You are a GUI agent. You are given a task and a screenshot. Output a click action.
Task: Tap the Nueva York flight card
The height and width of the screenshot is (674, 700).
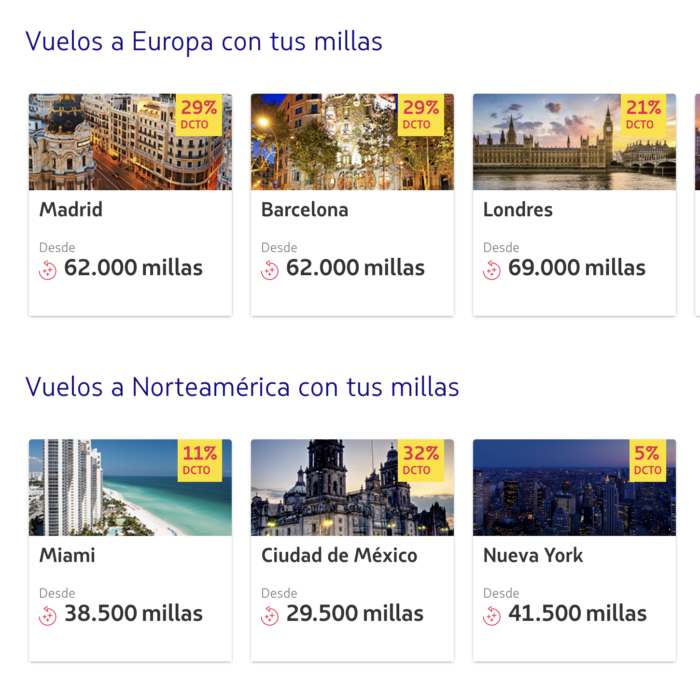(574, 550)
